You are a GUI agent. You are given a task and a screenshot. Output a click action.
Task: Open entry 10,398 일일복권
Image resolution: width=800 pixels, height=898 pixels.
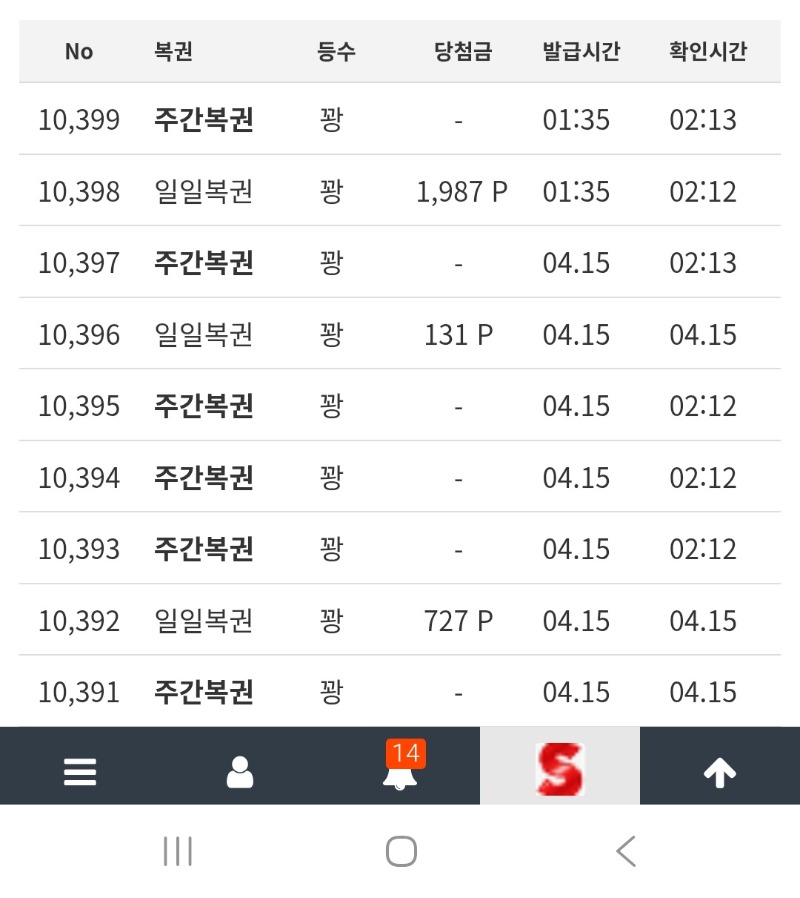tap(204, 191)
